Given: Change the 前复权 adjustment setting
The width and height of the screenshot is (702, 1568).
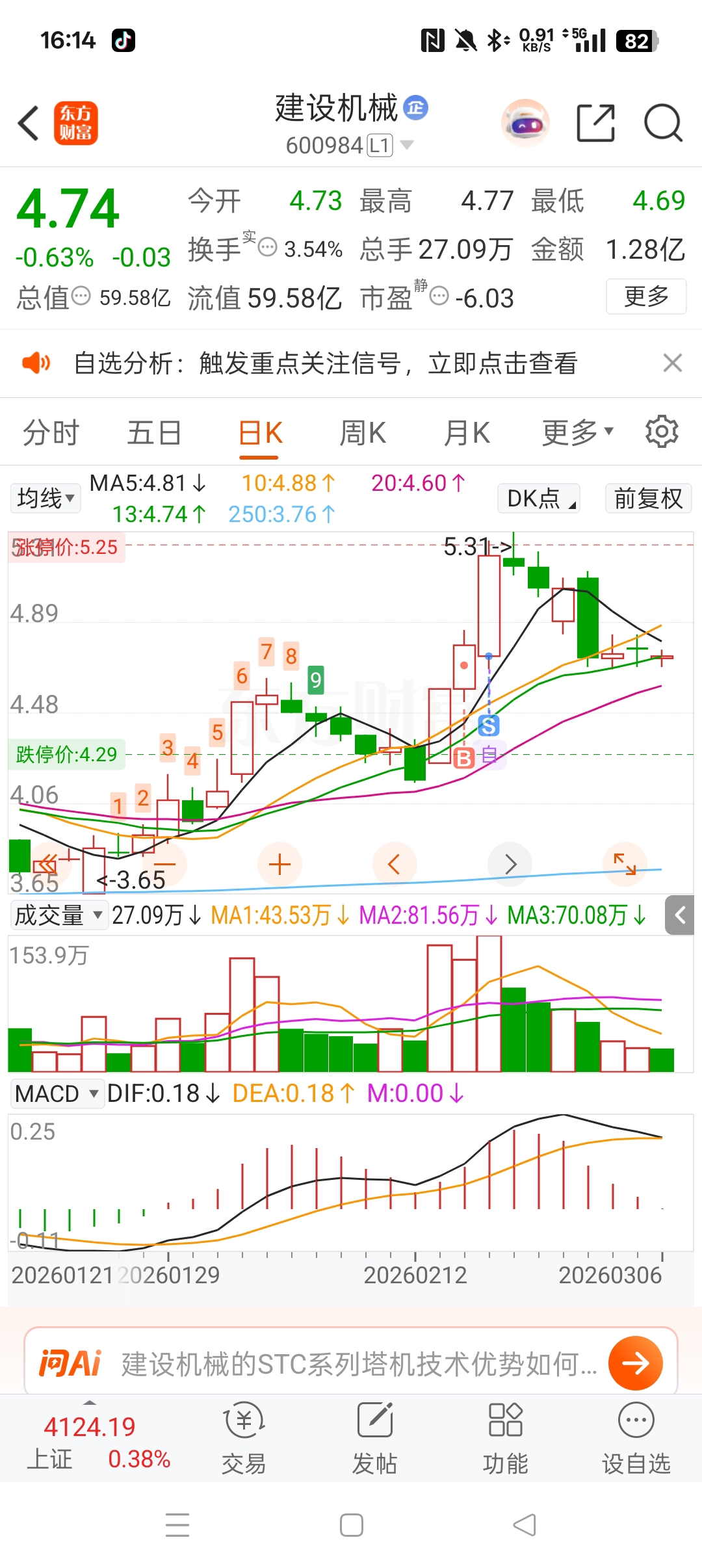Looking at the screenshot, I should pyautogui.click(x=648, y=499).
